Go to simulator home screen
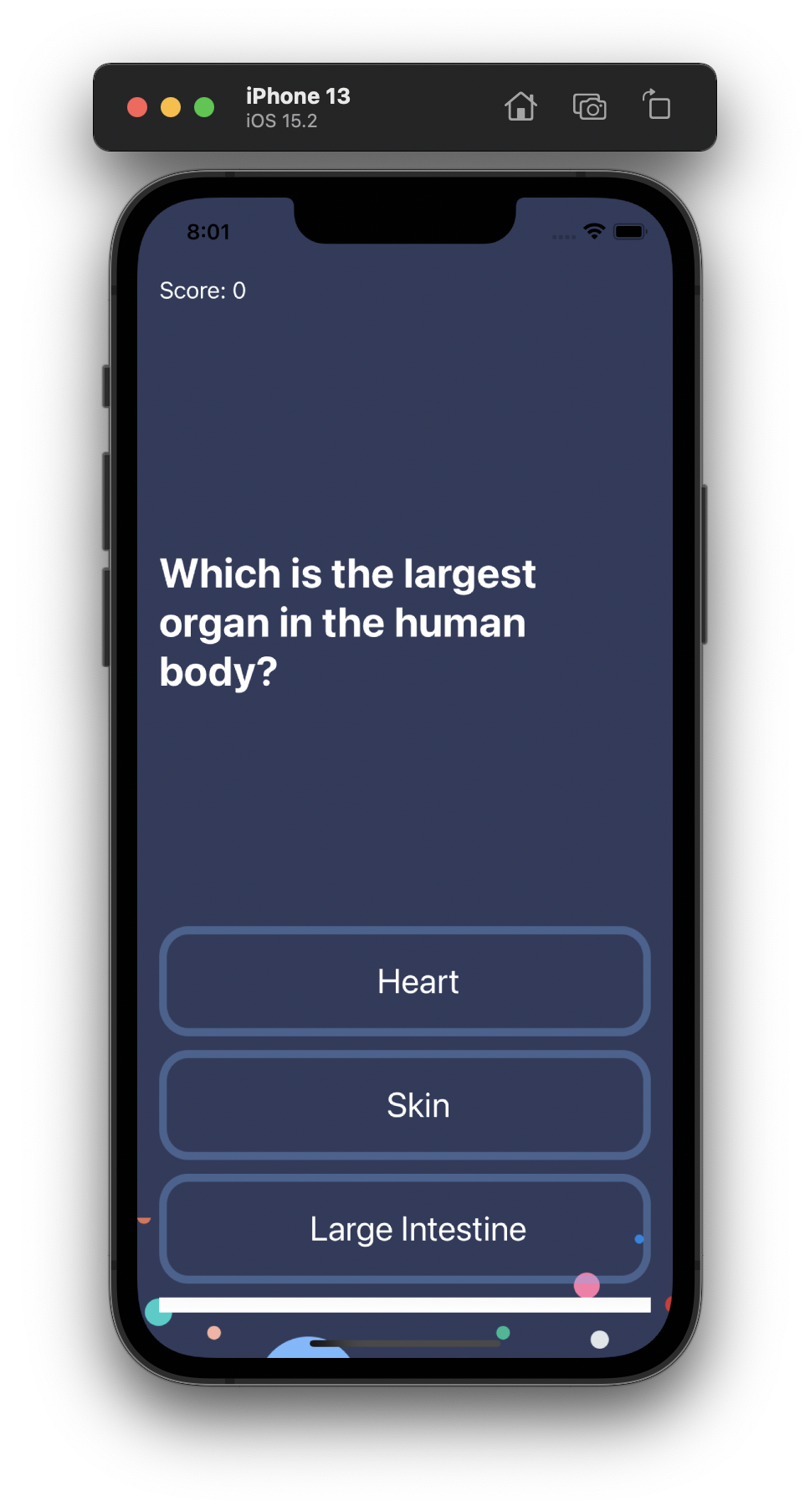 520,107
